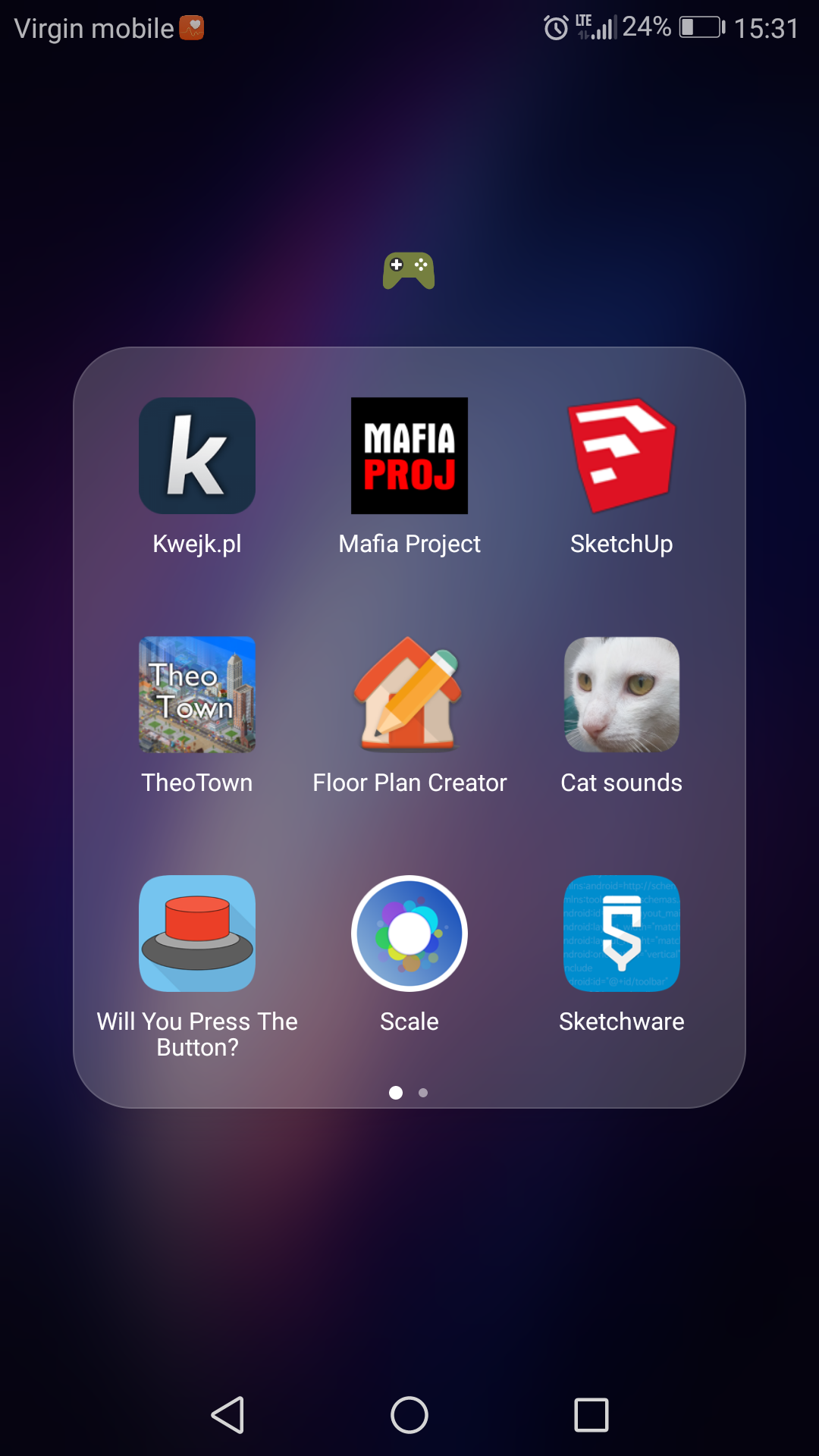Screen dimensions: 819x1456
Task: Show recent apps
Action: 591,1415
